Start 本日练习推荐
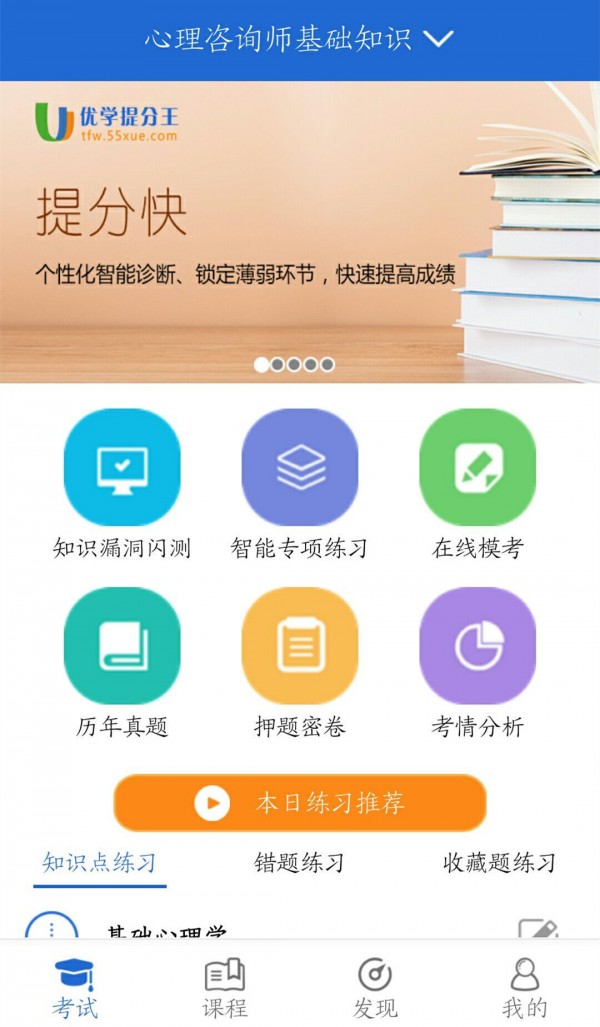The width and height of the screenshot is (600, 1027). (300, 803)
